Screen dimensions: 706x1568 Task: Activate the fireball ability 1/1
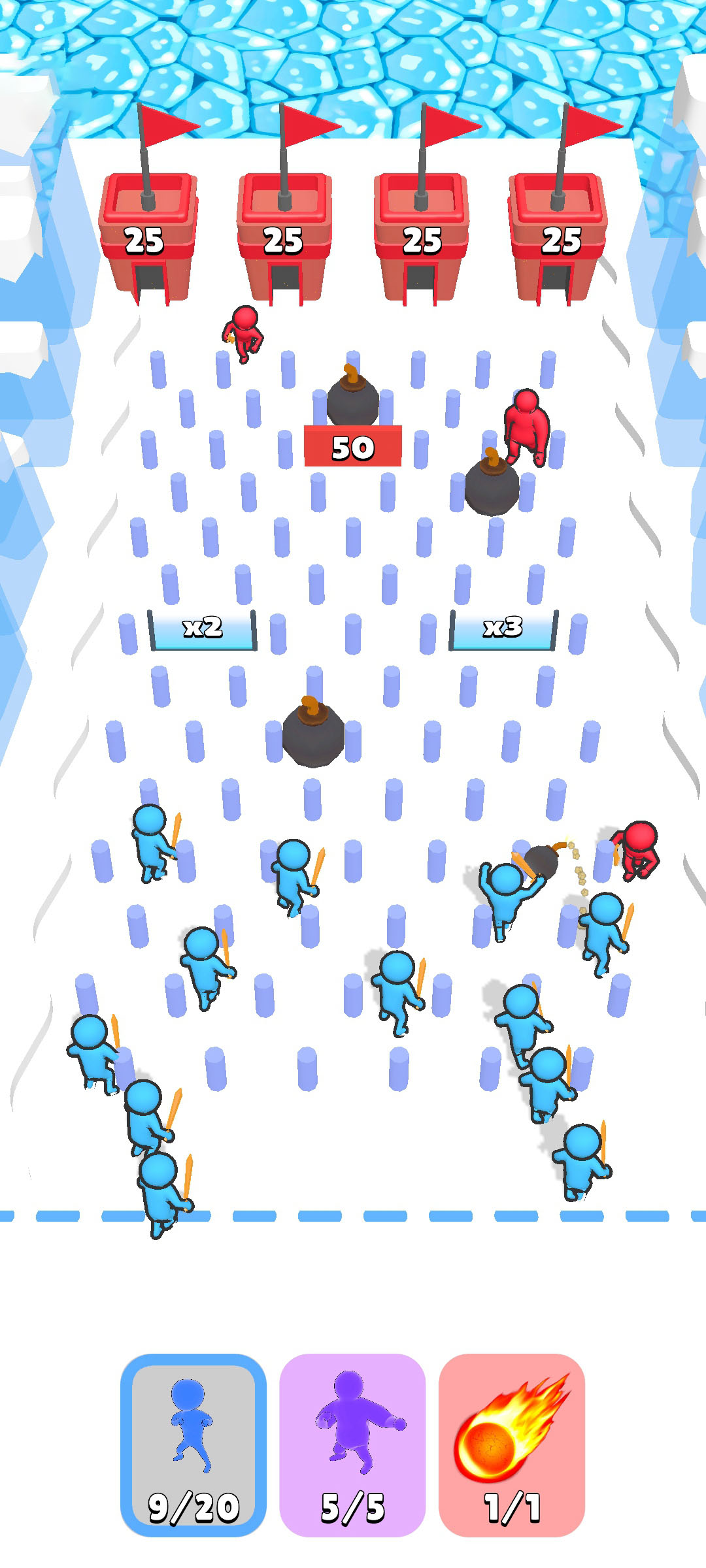[x=511, y=1445]
